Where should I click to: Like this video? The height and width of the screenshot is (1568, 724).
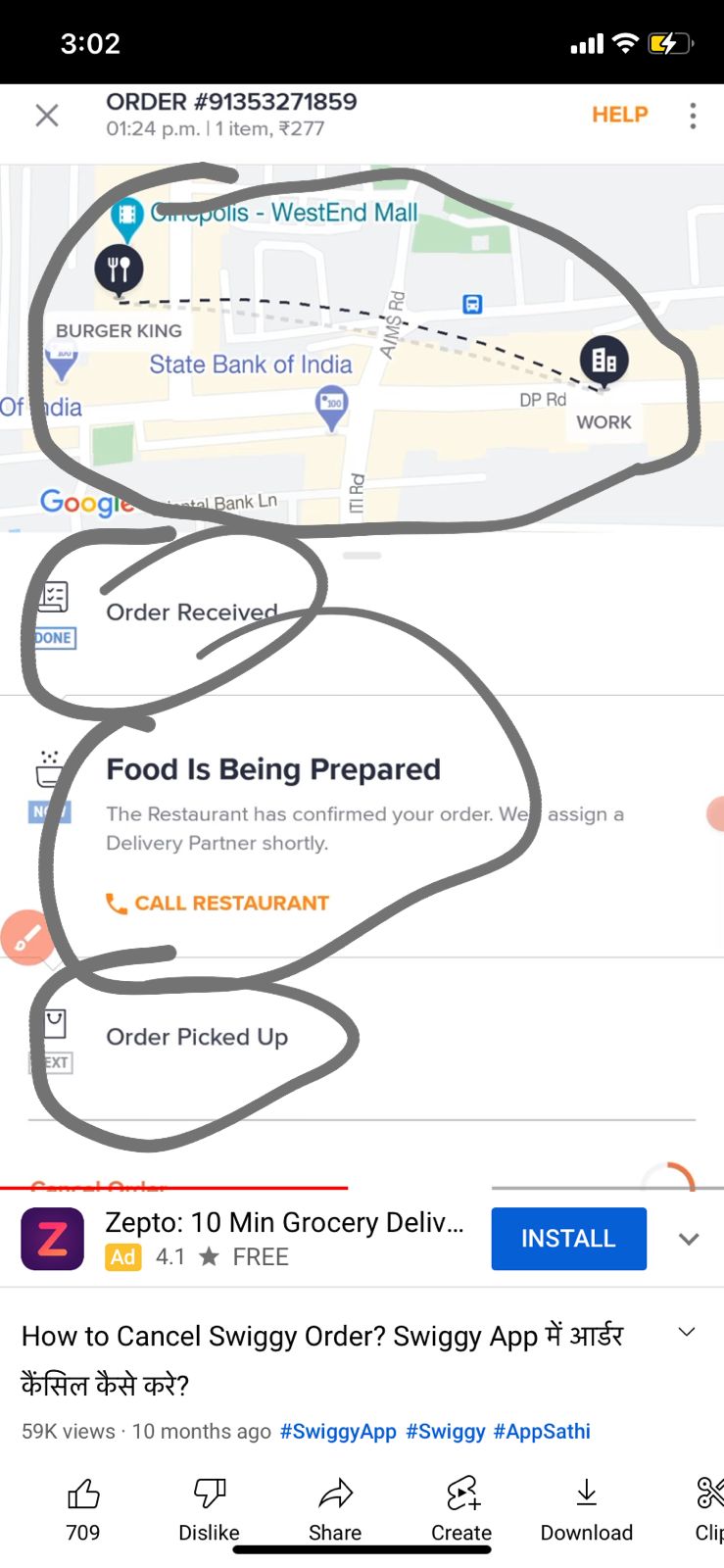83,1510
